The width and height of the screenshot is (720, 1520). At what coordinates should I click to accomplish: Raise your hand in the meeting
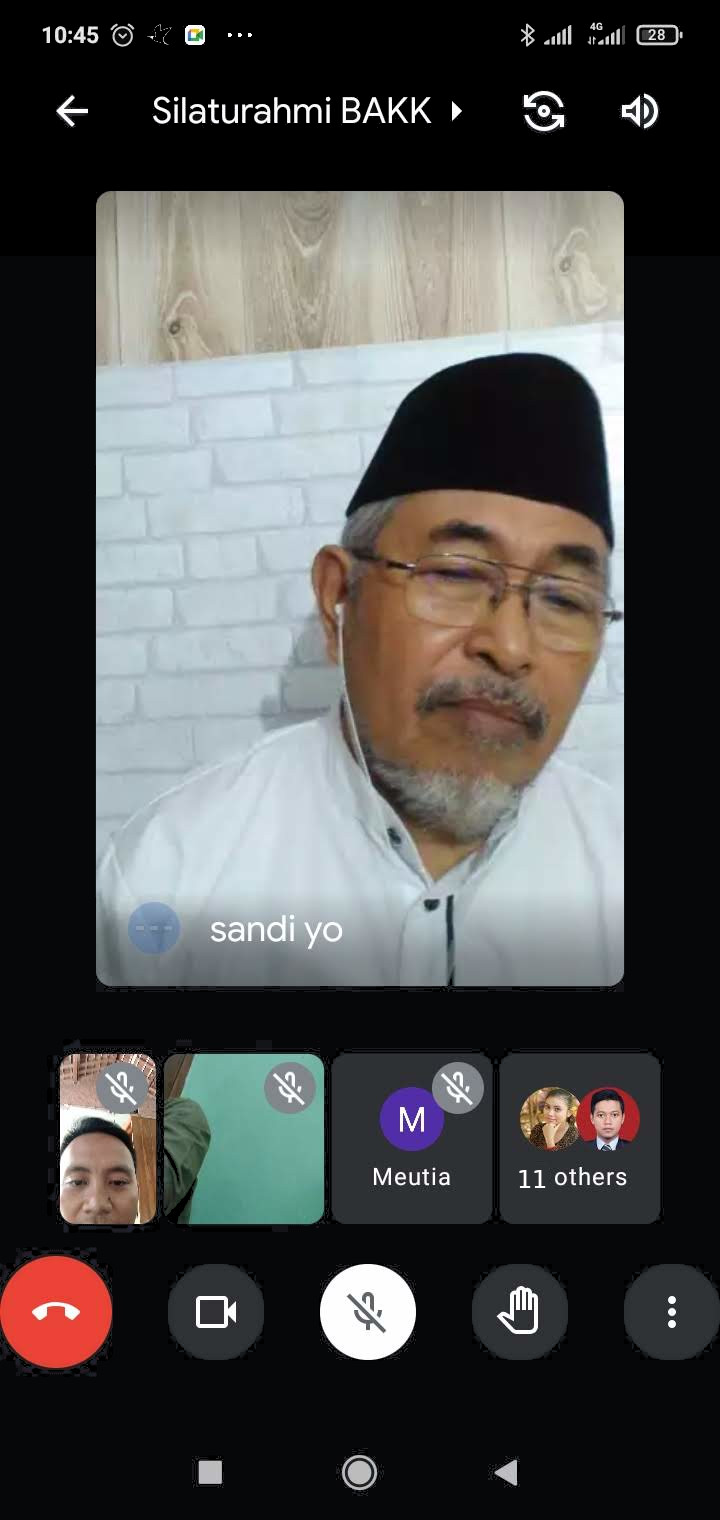click(x=520, y=1312)
